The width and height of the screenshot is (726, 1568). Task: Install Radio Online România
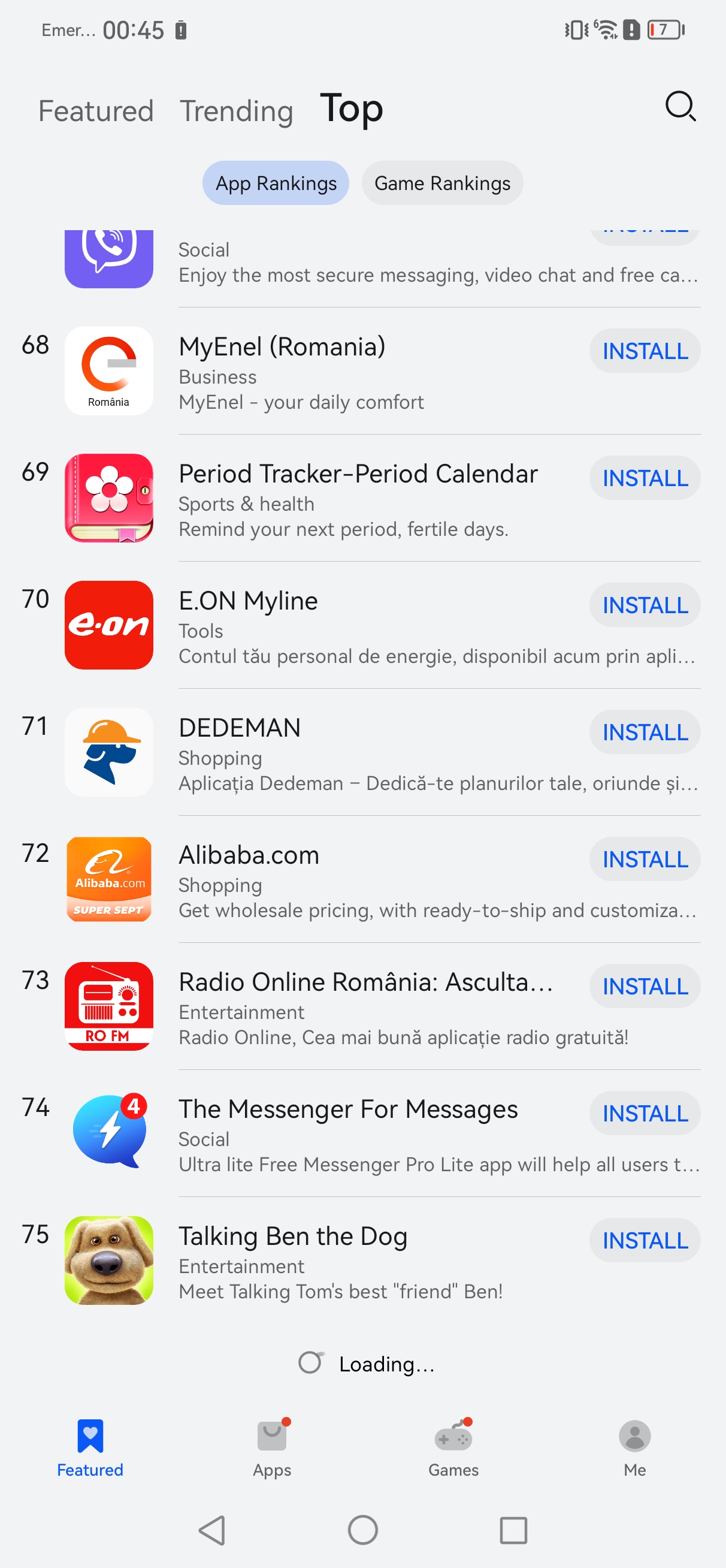[x=645, y=987]
